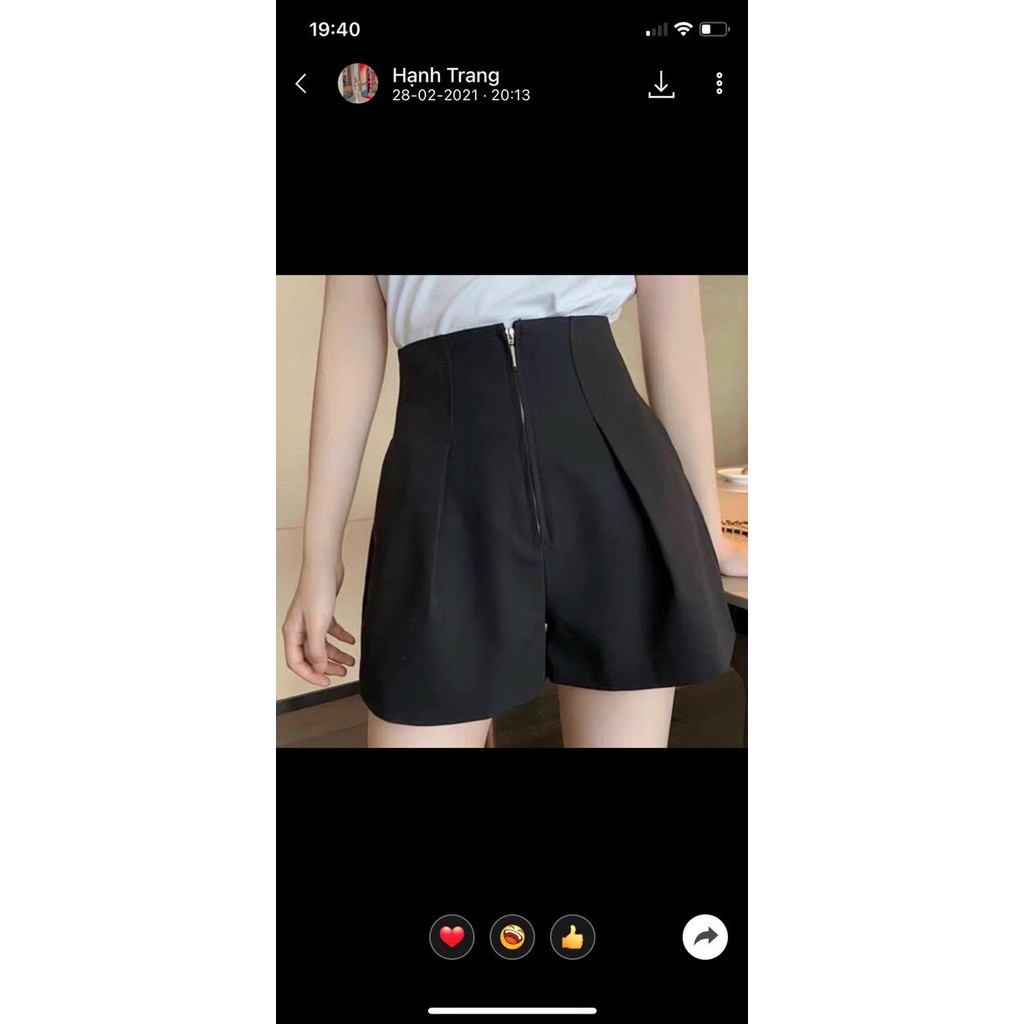Download this photo
Screen dimensions: 1024x1024
[661, 84]
